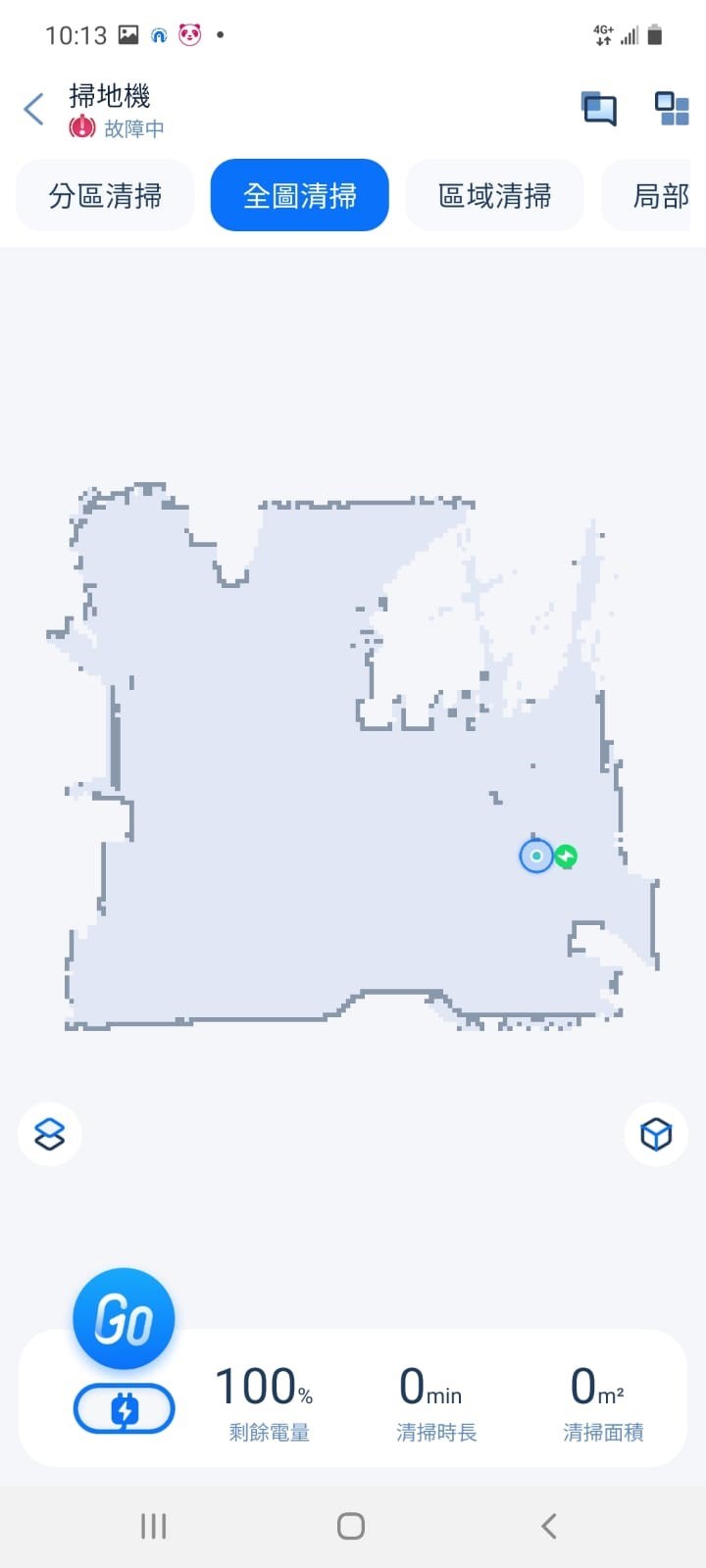
Task: Start cleaning with the Go button
Action: 124,1319
